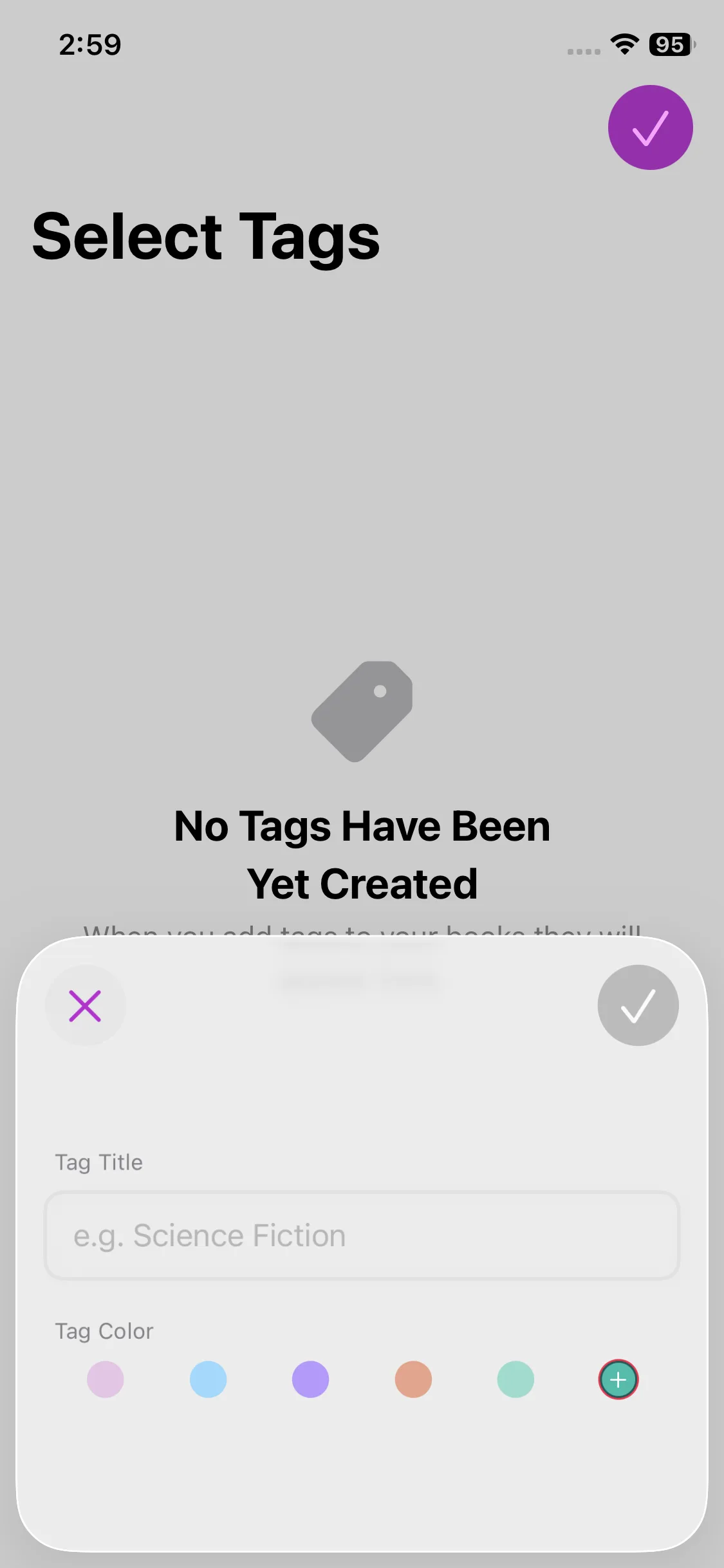Focus the Tag Title text field
Image resolution: width=724 pixels, height=1568 pixels.
point(362,1236)
